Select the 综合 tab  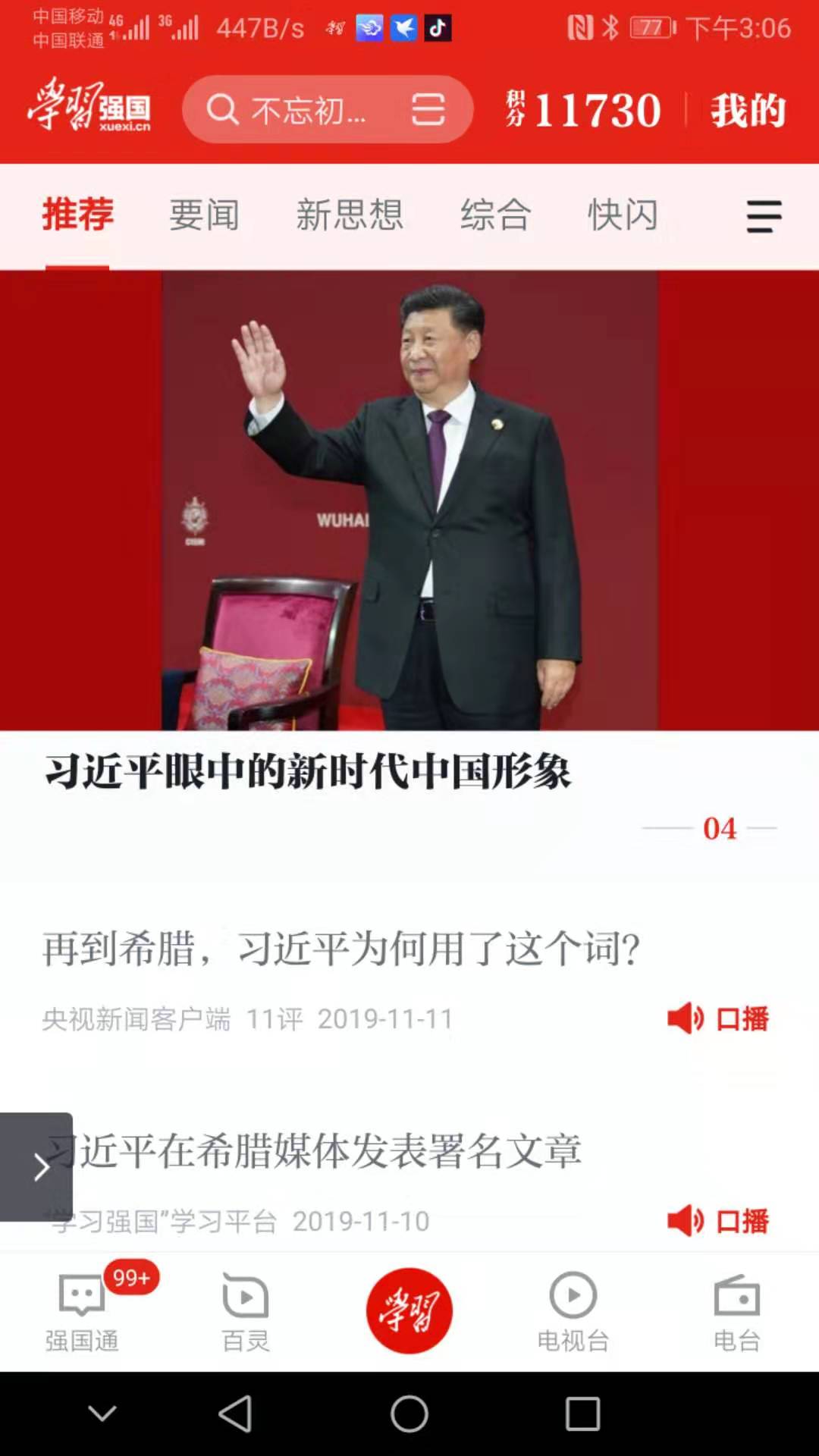(495, 215)
